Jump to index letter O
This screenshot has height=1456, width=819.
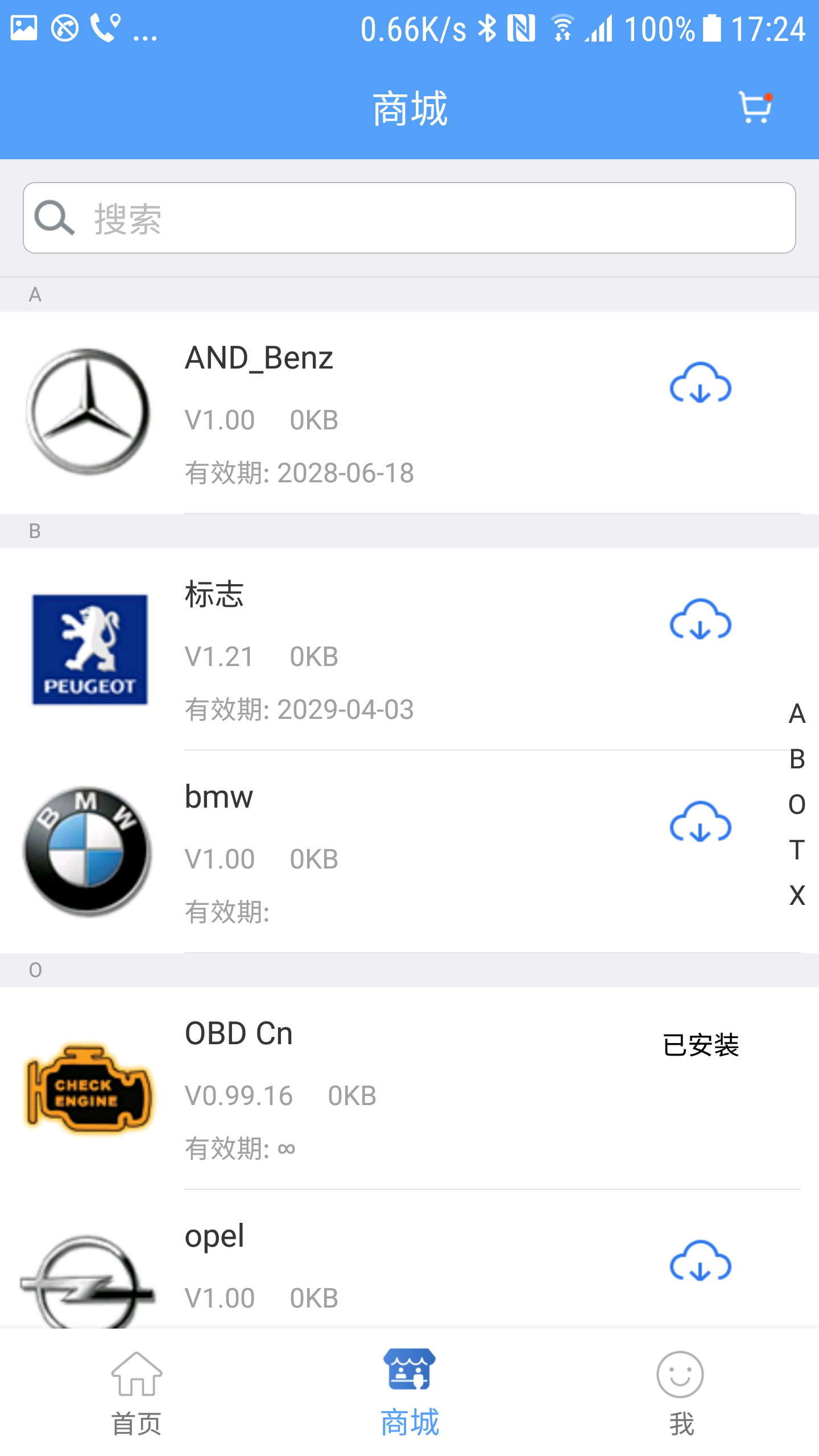point(797,805)
